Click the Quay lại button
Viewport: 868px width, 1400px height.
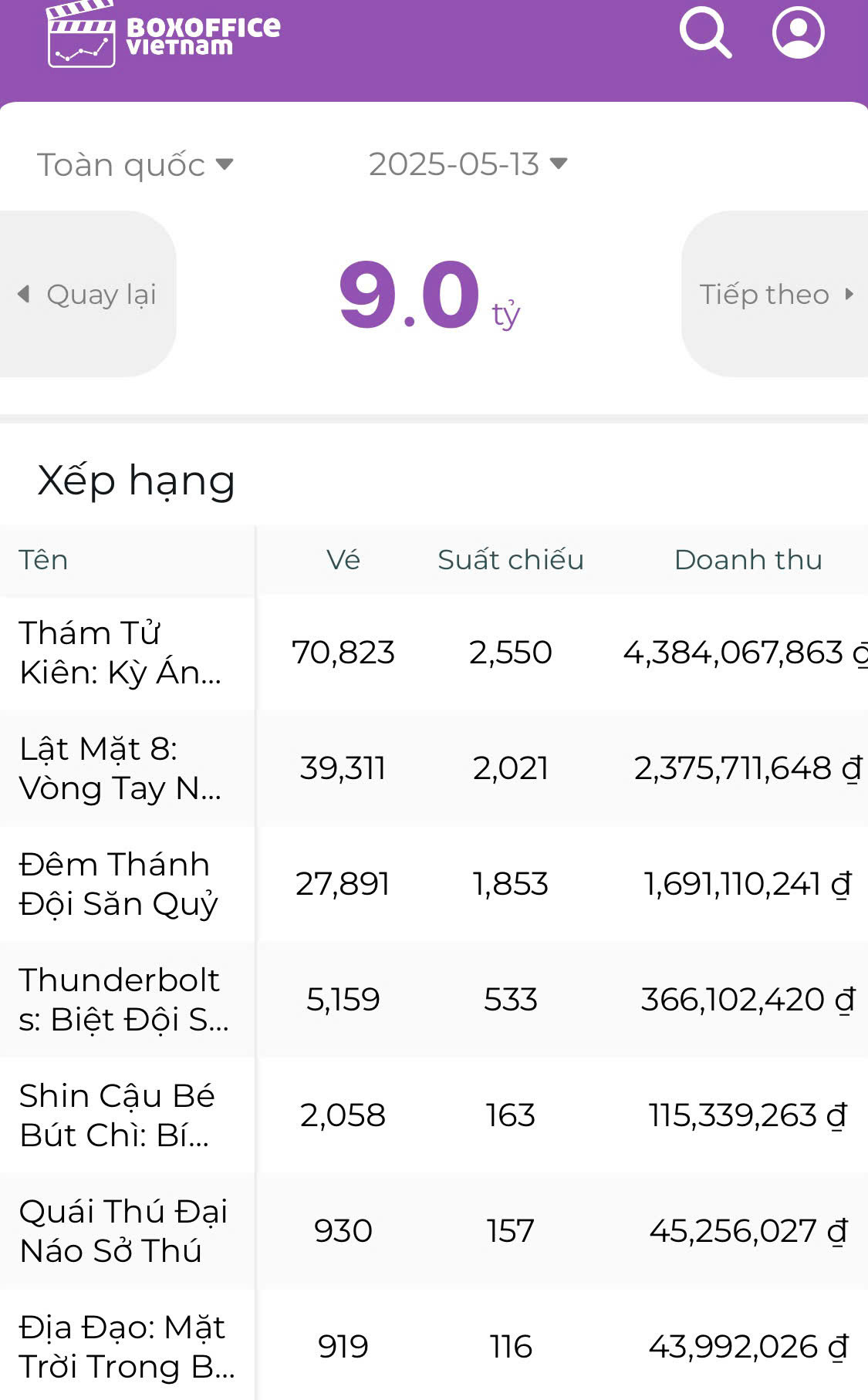click(x=88, y=294)
